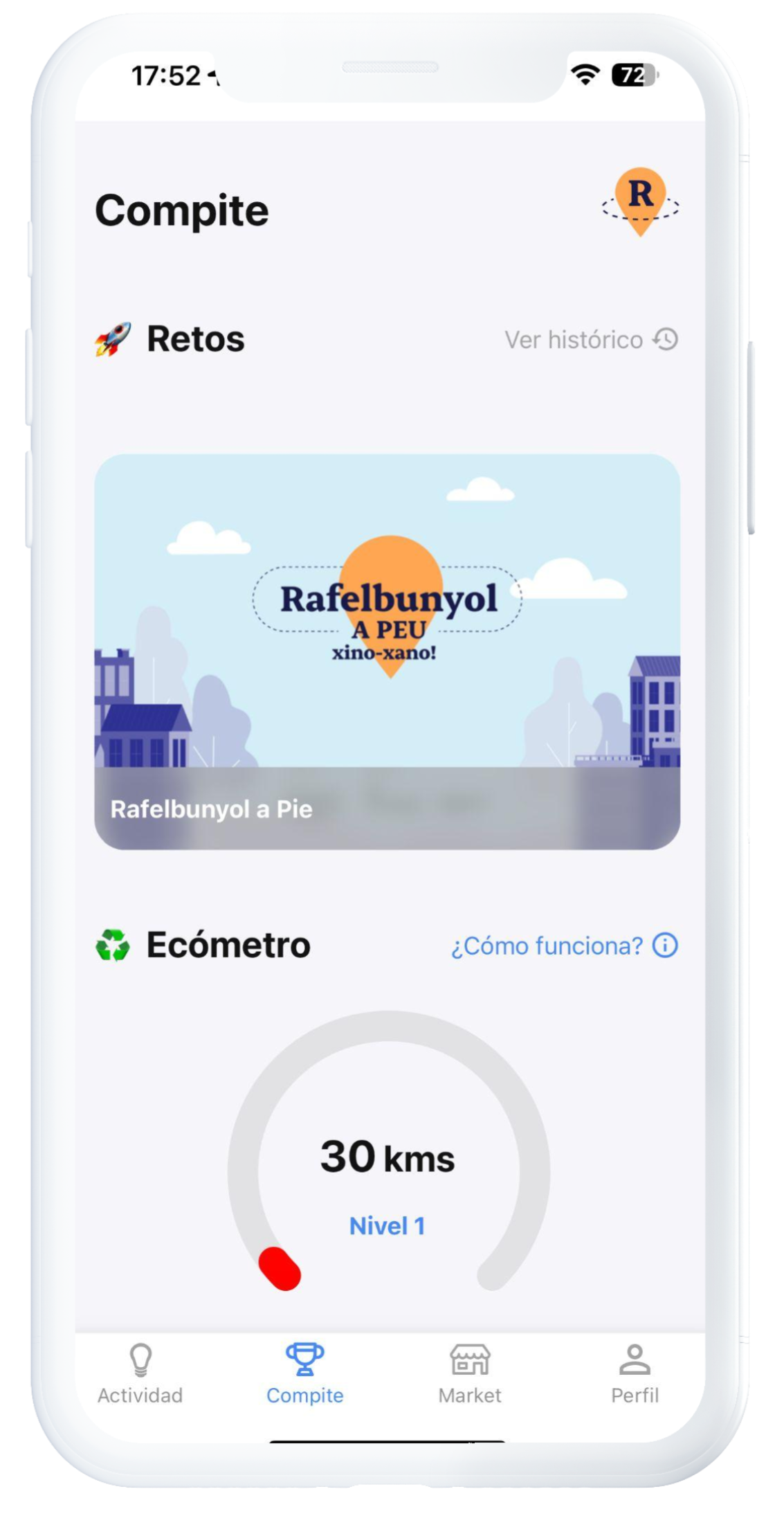The width and height of the screenshot is (784, 1516).
Task: Open the Rafelbunyol a Pie challenge card
Action: 387,651
